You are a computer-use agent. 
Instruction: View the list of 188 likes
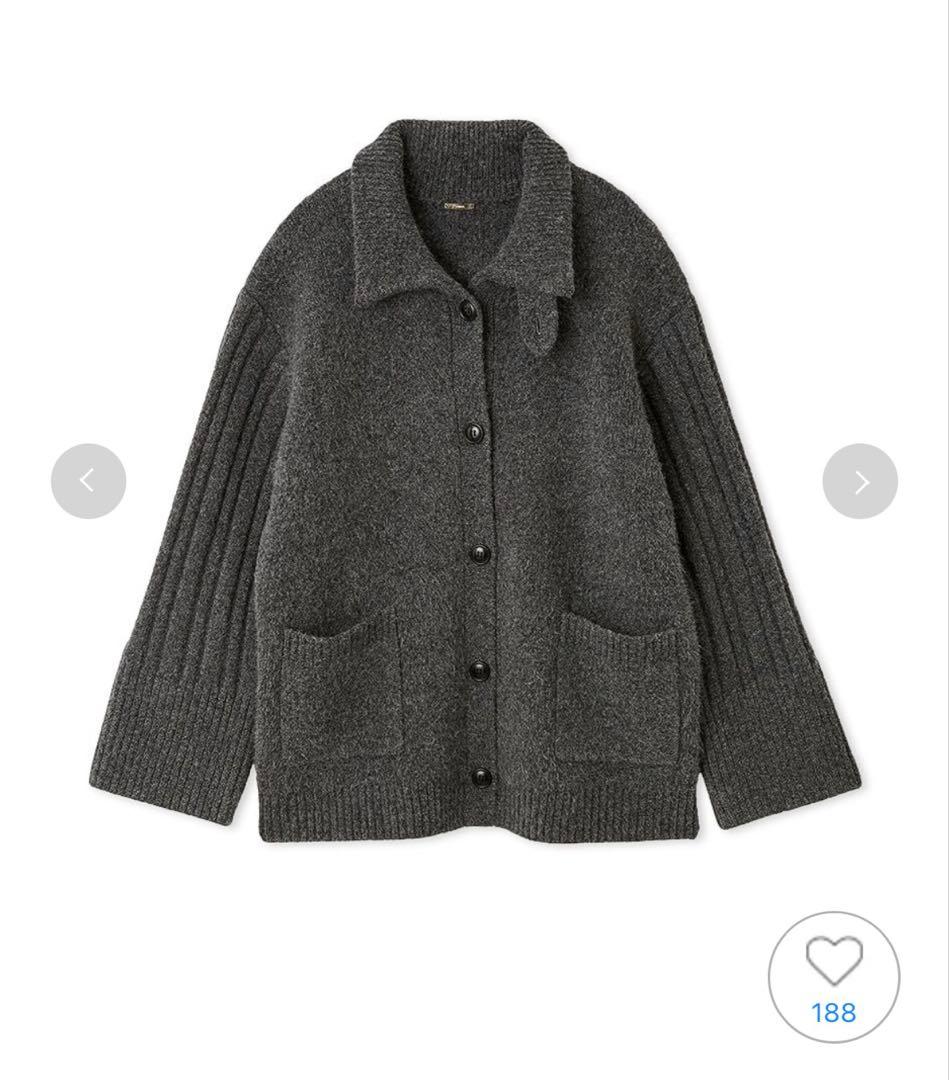[831, 1013]
